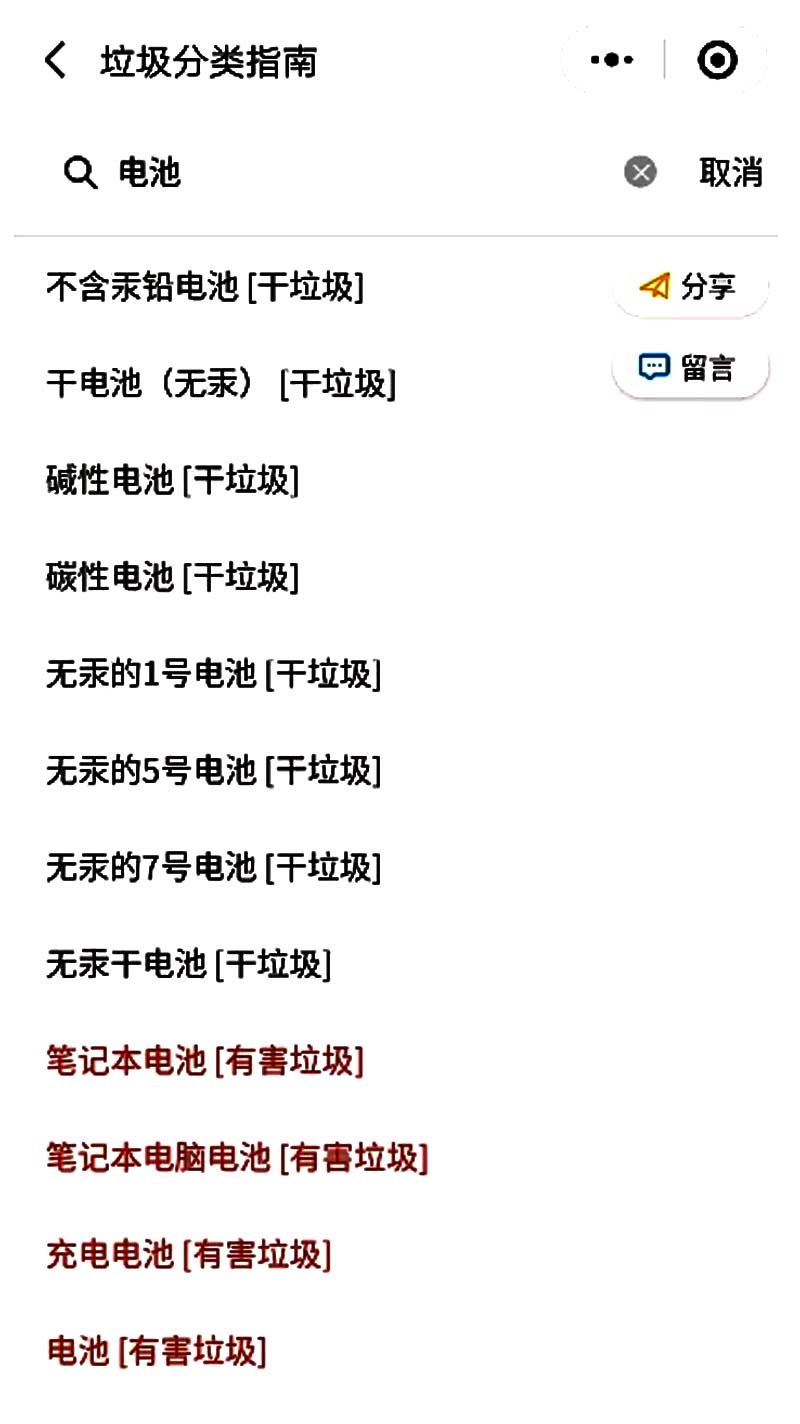The width and height of the screenshot is (800, 1424).
Task: Select 充电电池 [有害垃圾] result
Action: click(189, 1254)
